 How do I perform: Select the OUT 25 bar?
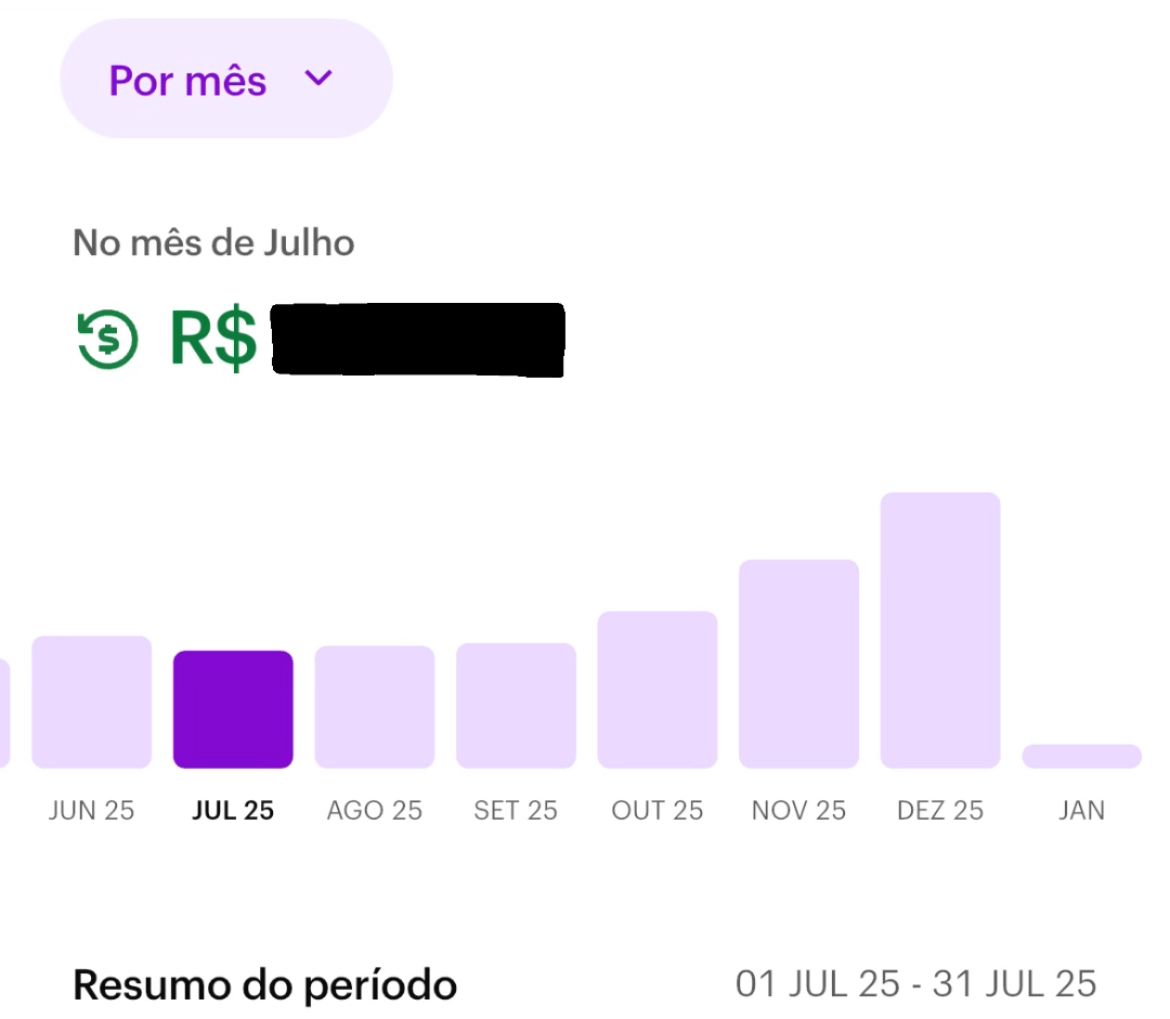tap(657, 690)
